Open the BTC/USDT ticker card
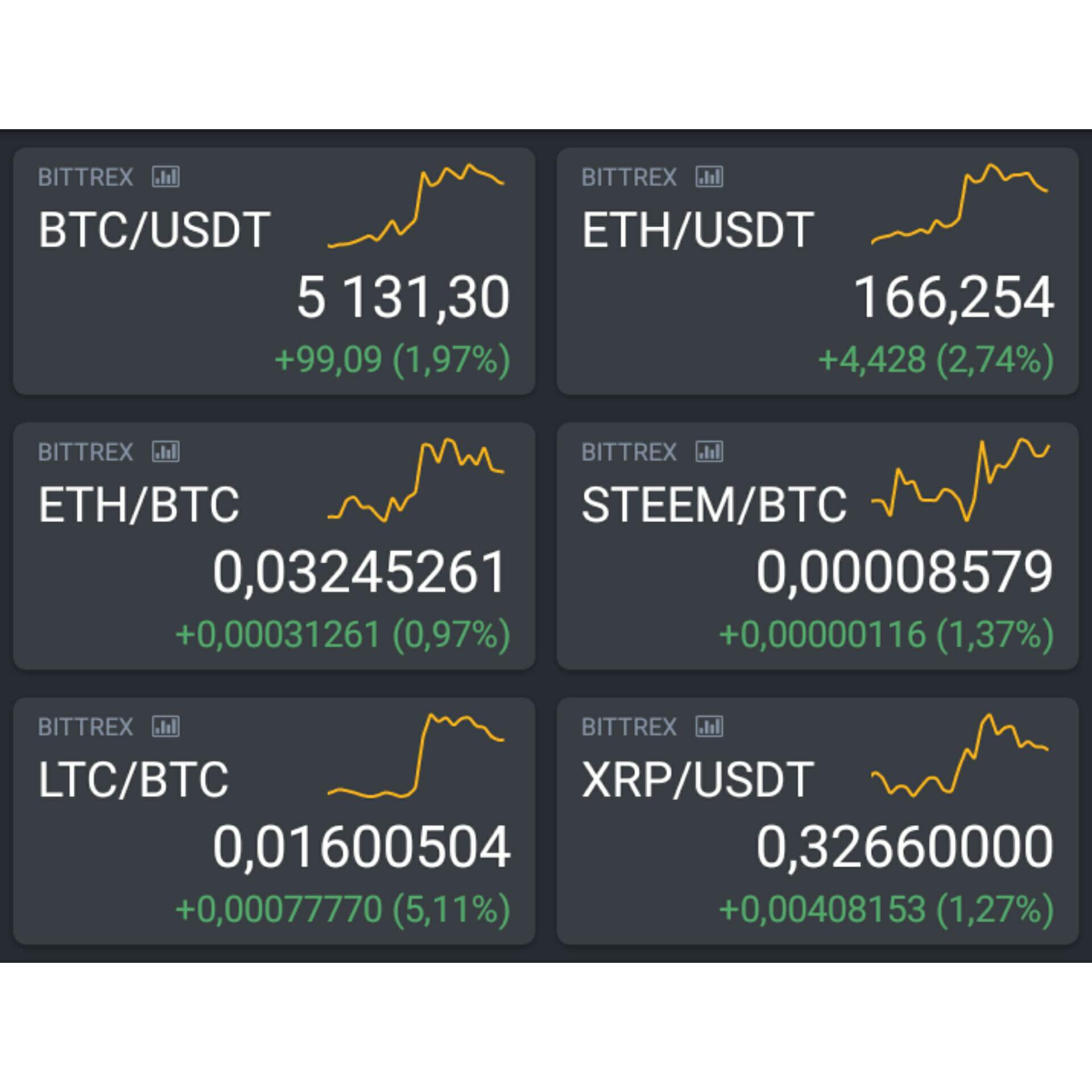This screenshot has height=1092, width=1092. pos(274,271)
